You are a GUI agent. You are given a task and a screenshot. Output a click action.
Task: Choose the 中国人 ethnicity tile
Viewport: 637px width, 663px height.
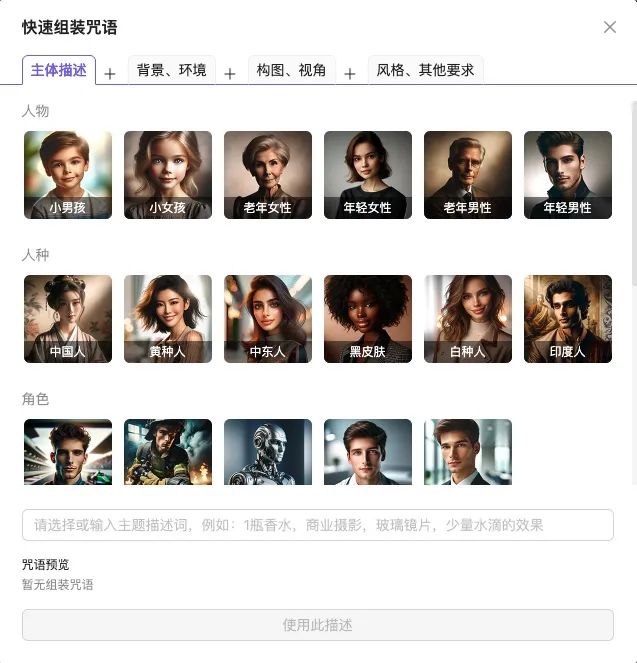[x=68, y=318]
